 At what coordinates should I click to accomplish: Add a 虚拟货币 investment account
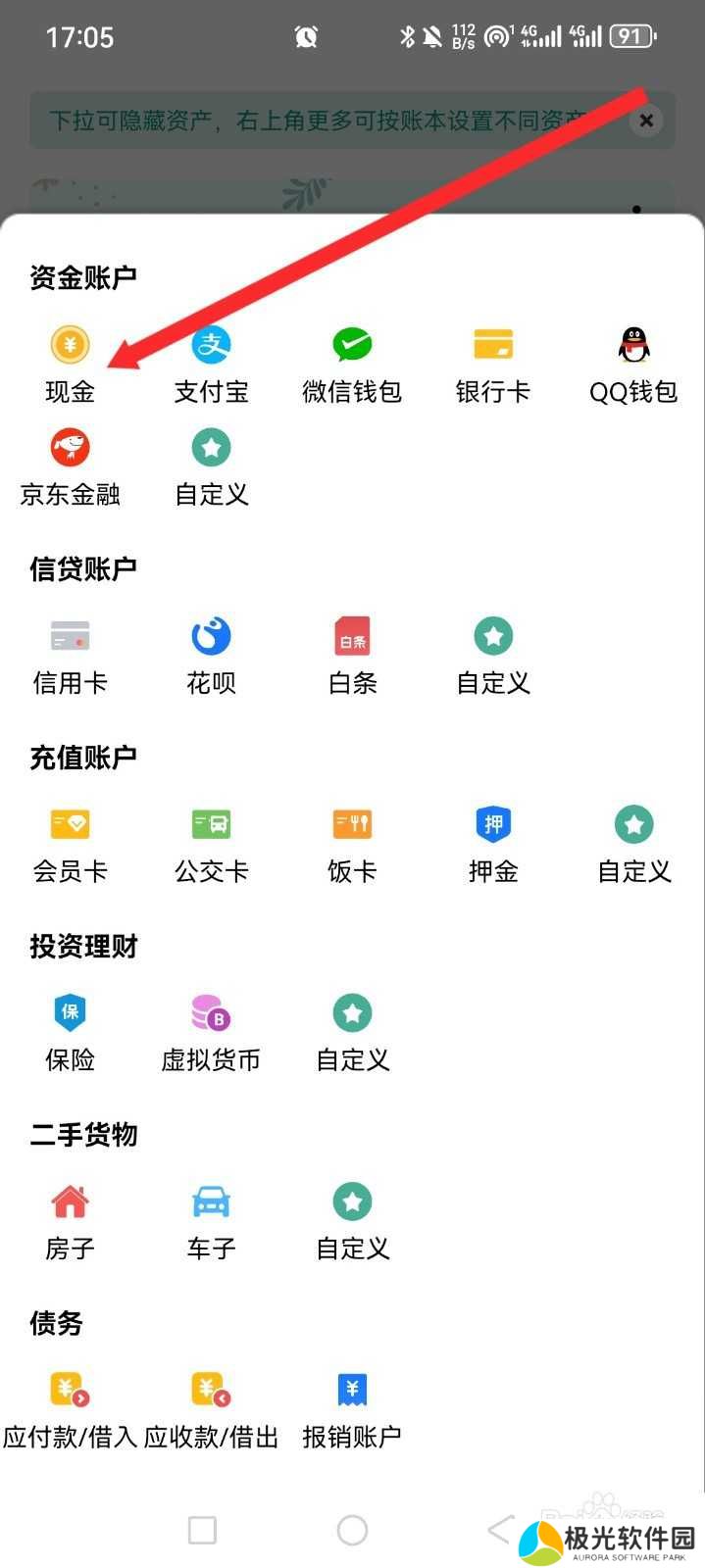(211, 1031)
